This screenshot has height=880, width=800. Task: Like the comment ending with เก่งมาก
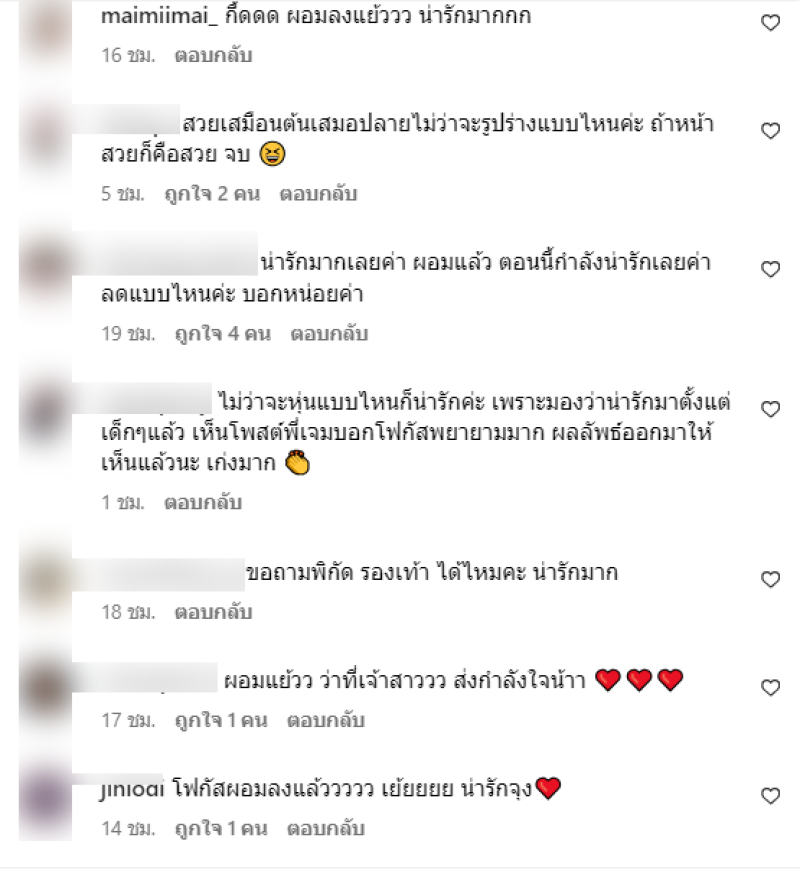(x=770, y=409)
